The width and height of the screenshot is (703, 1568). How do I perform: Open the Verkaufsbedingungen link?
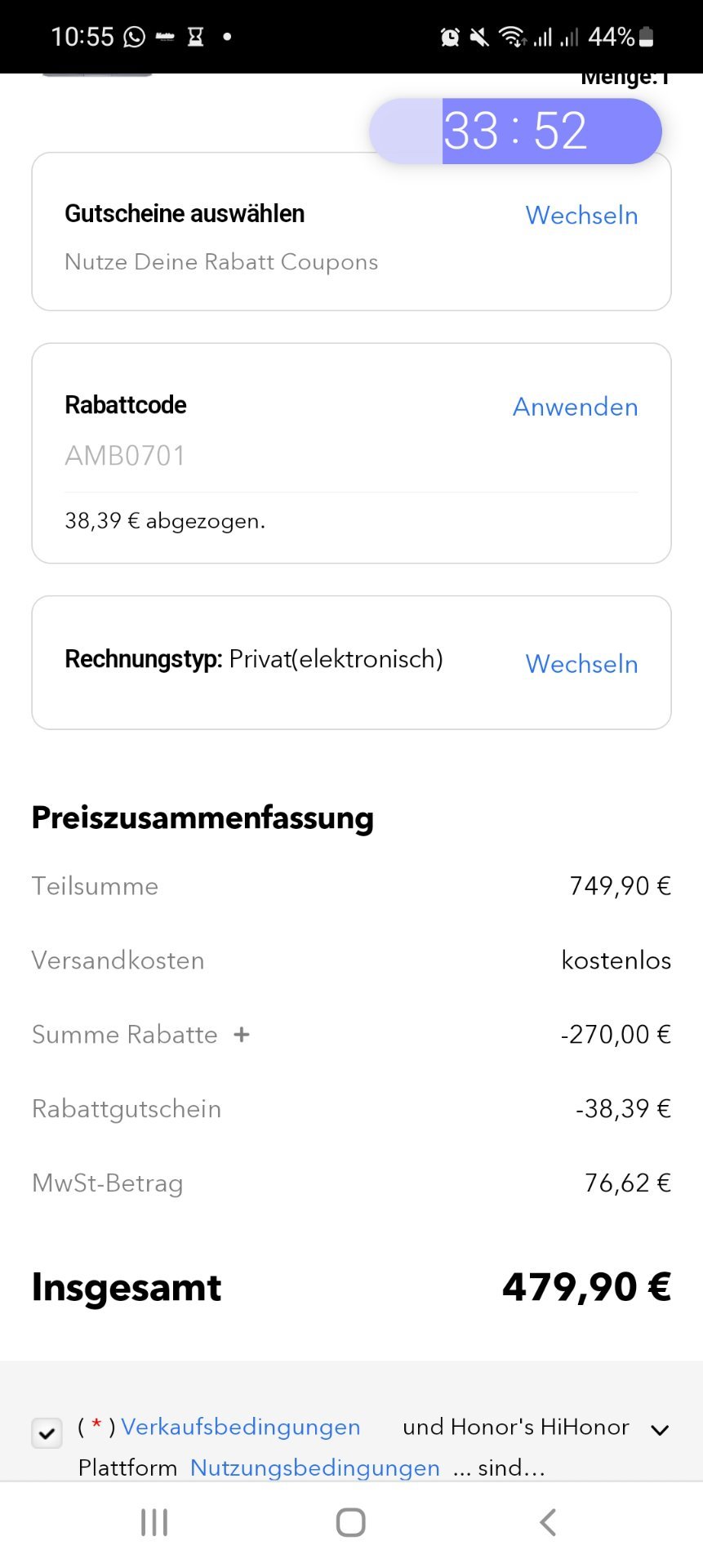(x=241, y=1427)
